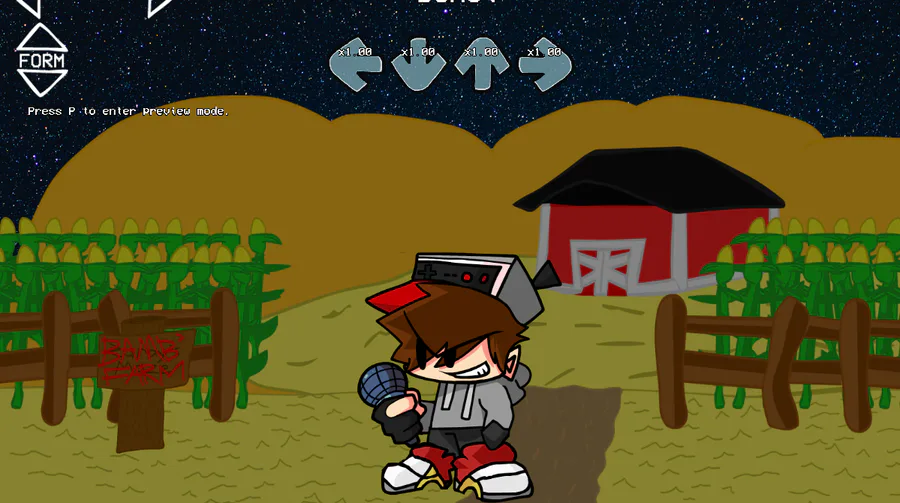
Task: Hit the left arrow note receptor
Action: pos(356,67)
